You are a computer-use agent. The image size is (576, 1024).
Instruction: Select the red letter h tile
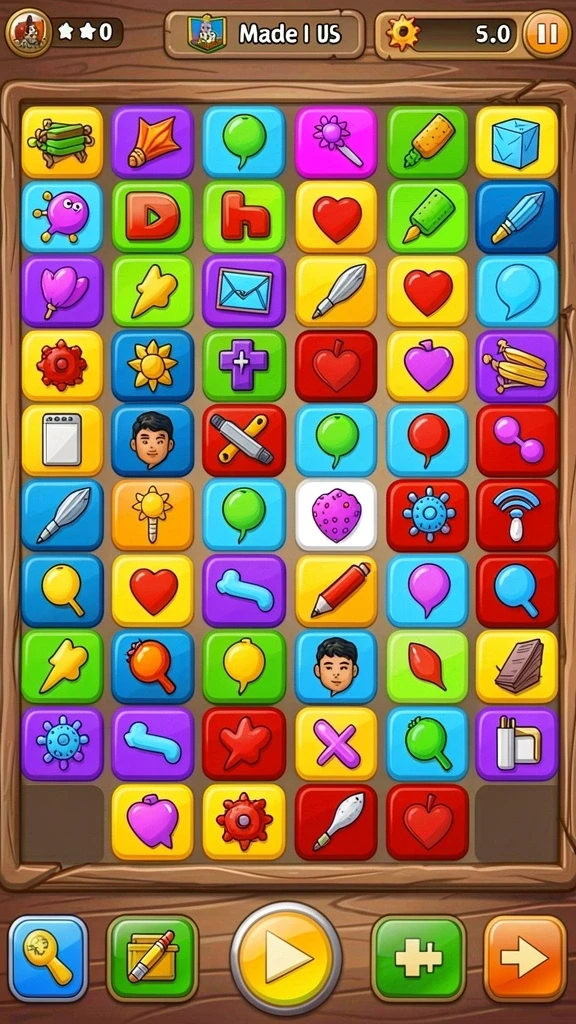pos(244,217)
